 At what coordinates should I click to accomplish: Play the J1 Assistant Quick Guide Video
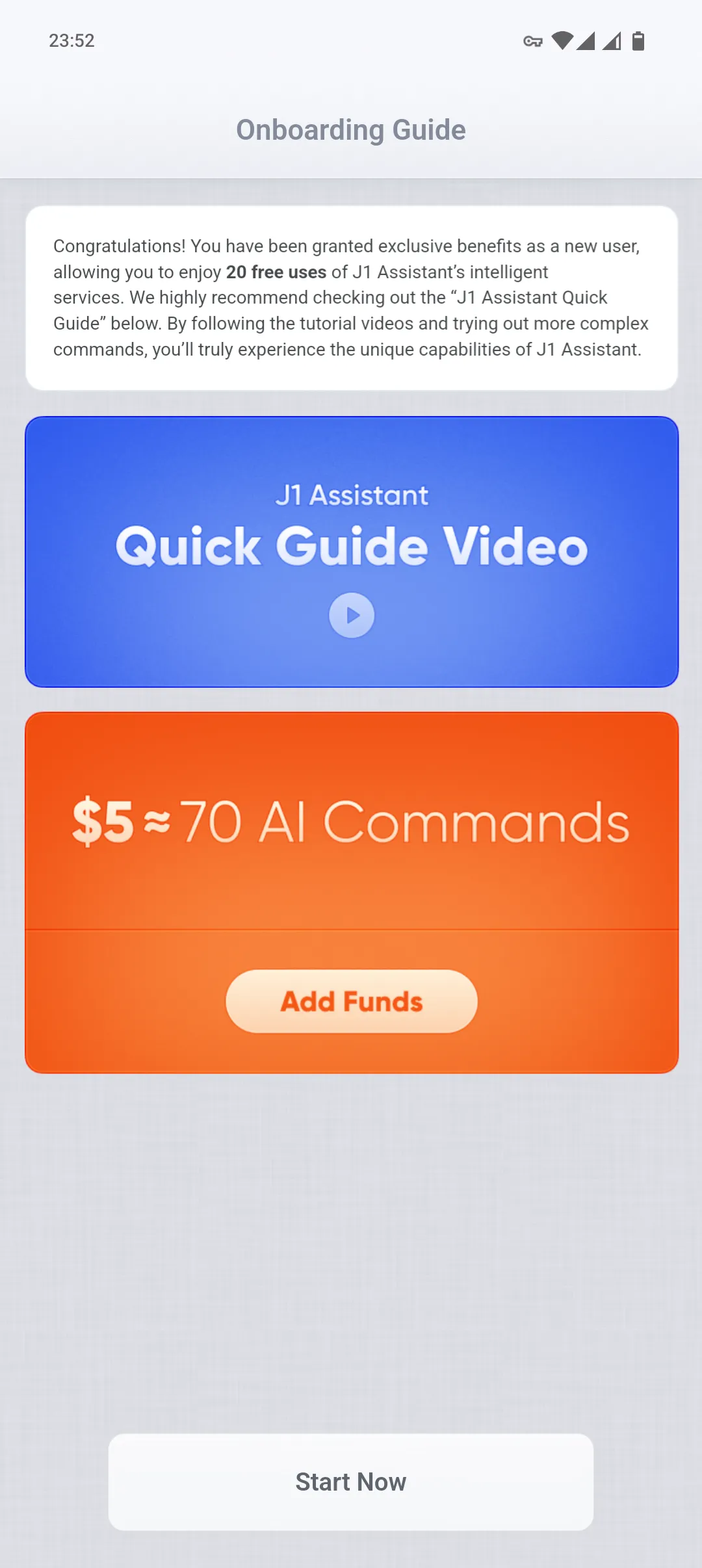352,615
